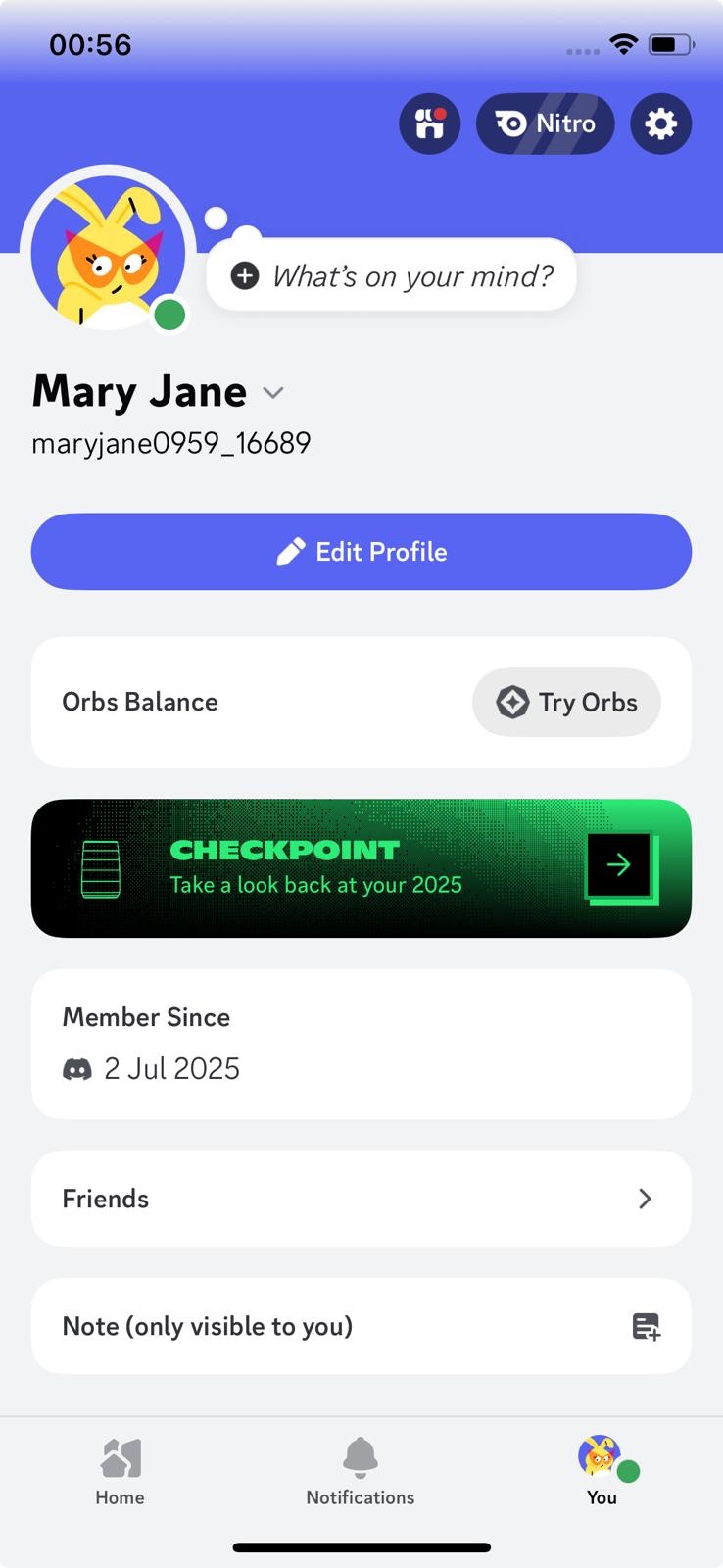Expand the Mary Jane account dropdown

(x=273, y=392)
